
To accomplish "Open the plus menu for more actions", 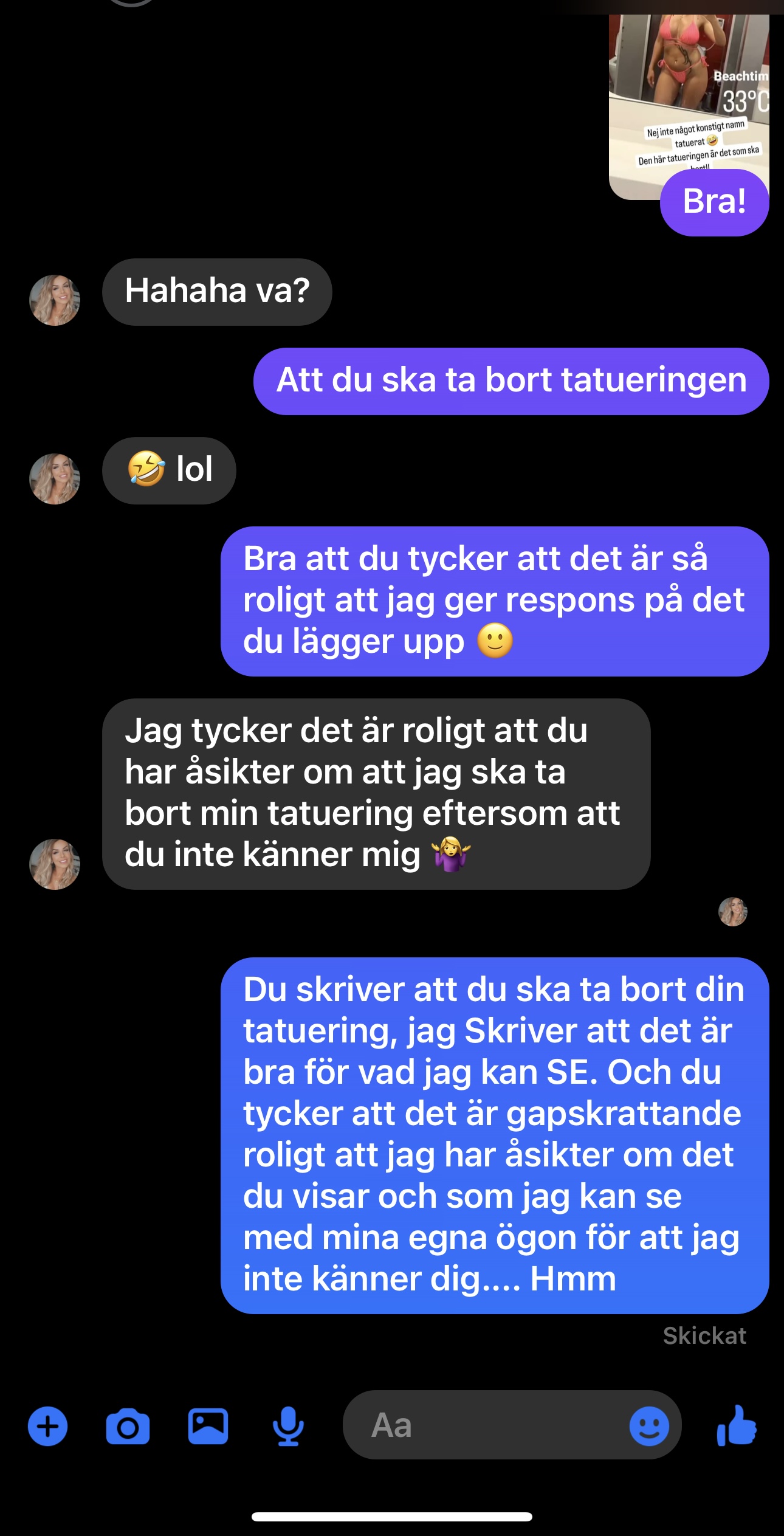I will pos(47,1425).
